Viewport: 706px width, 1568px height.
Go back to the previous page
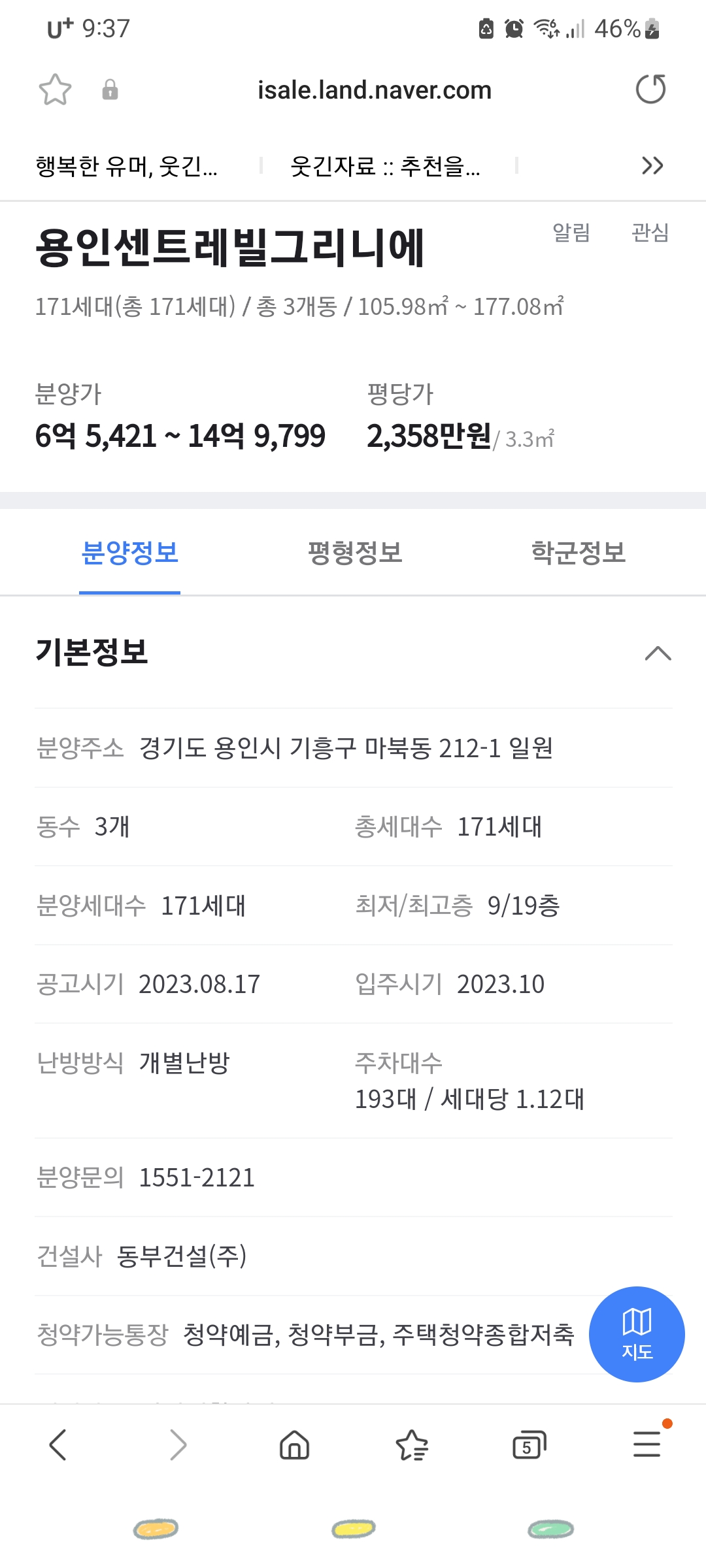[x=58, y=1445]
